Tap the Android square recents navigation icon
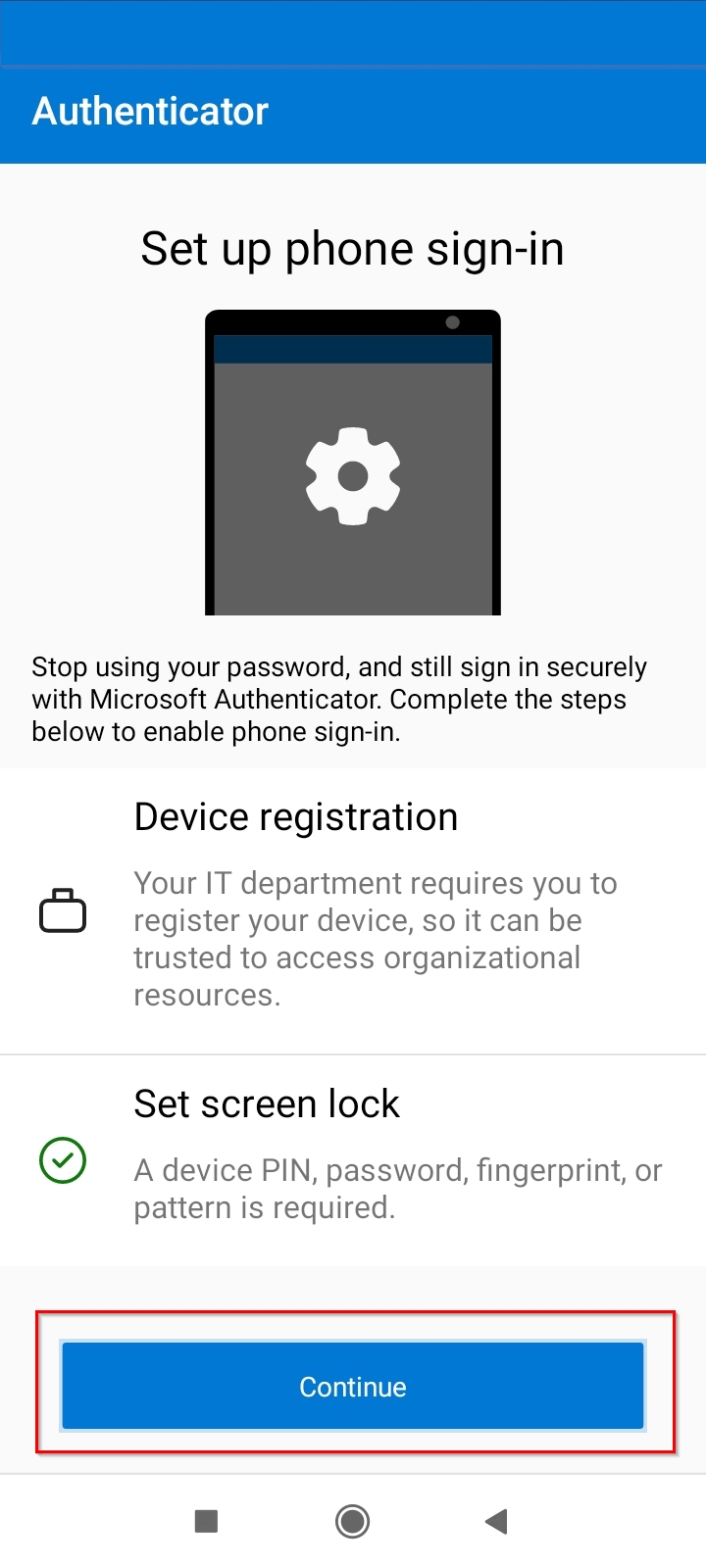Viewport: 706px width, 1568px height. tap(206, 1521)
